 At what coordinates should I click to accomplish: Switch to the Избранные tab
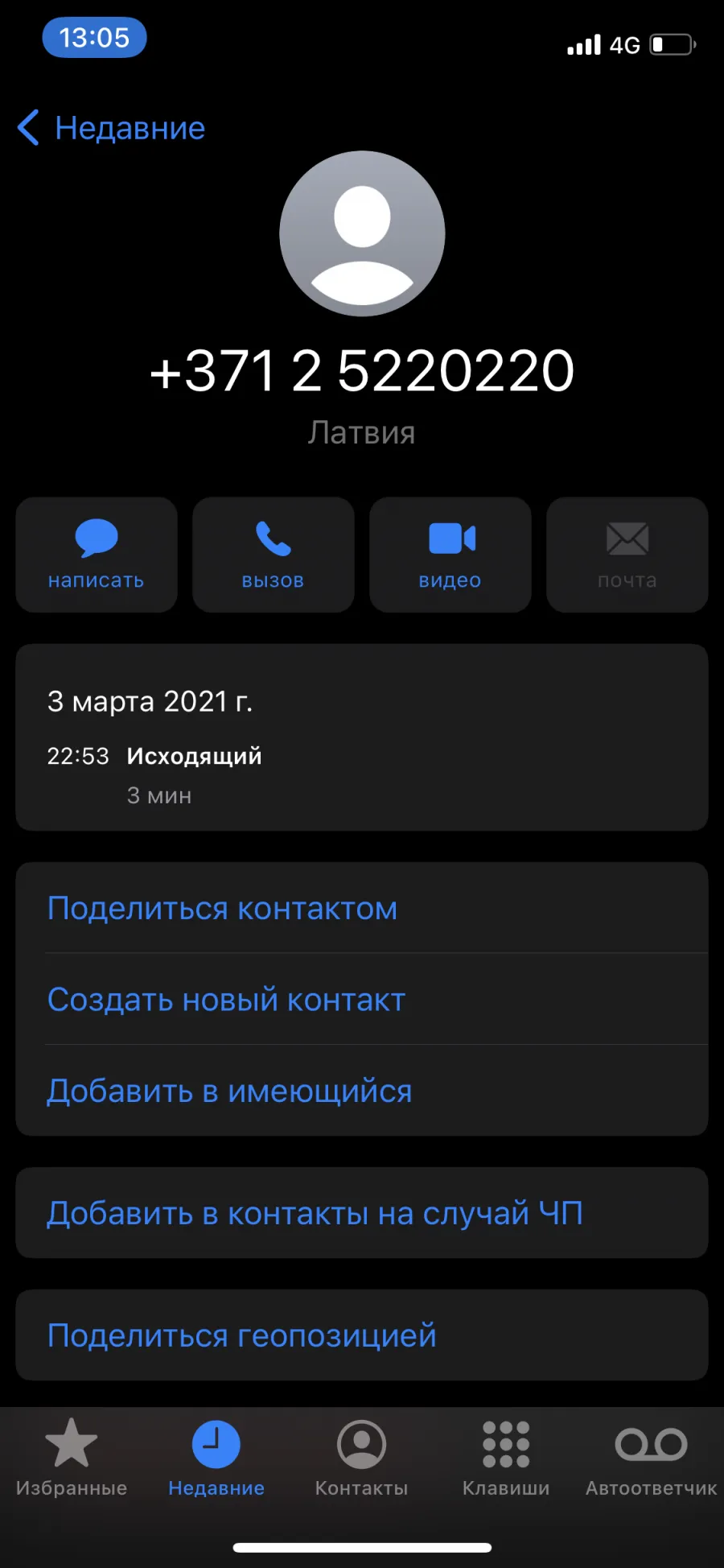pyautogui.click(x=72, y=1457)
